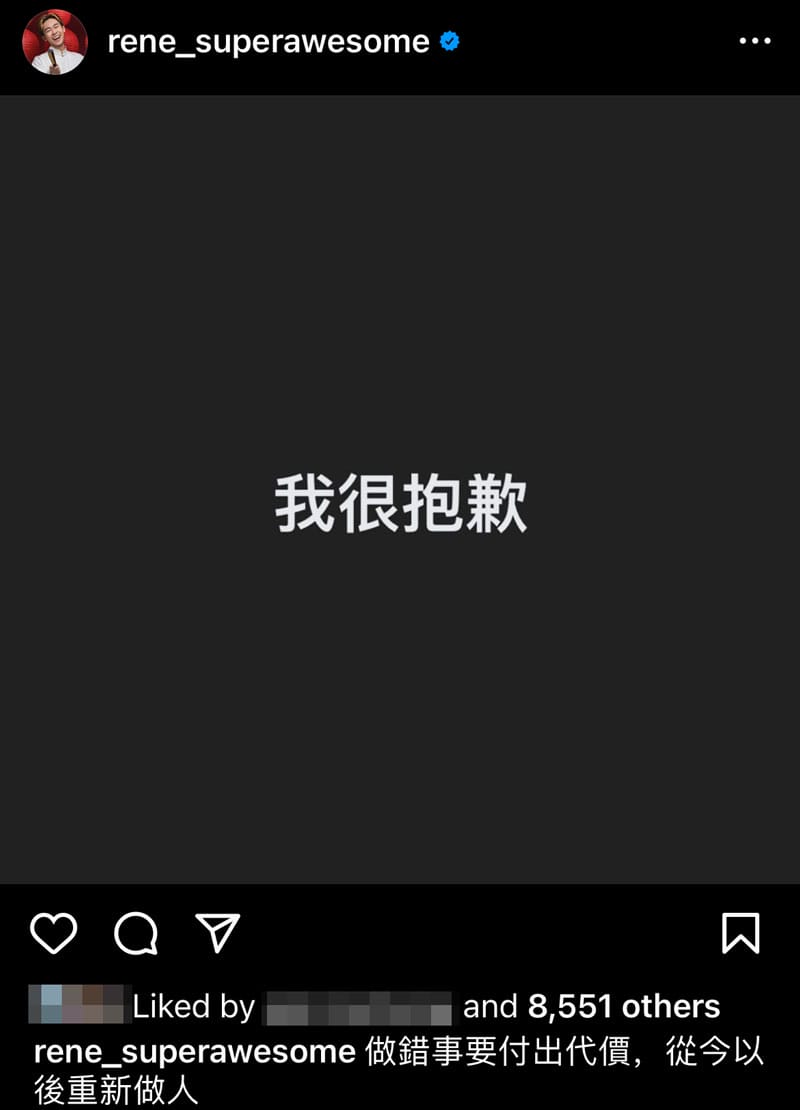The height and width of the screenshot is (1110, 800).
Task: Bookmark this post
Action: (740, 933)
